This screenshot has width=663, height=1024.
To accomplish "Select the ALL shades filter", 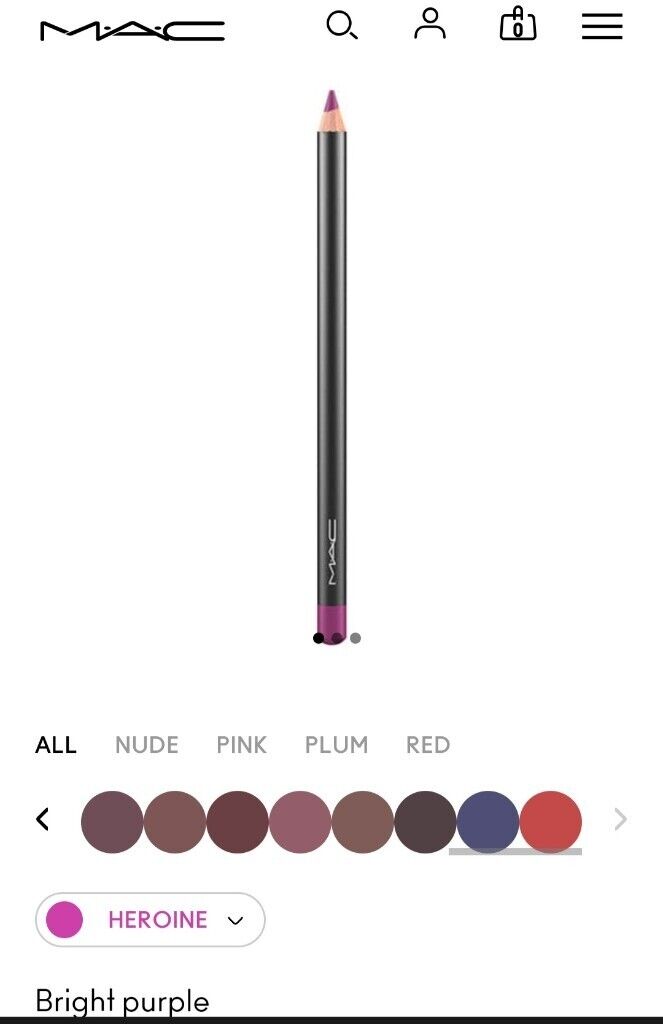I will [x=56, y=745].
